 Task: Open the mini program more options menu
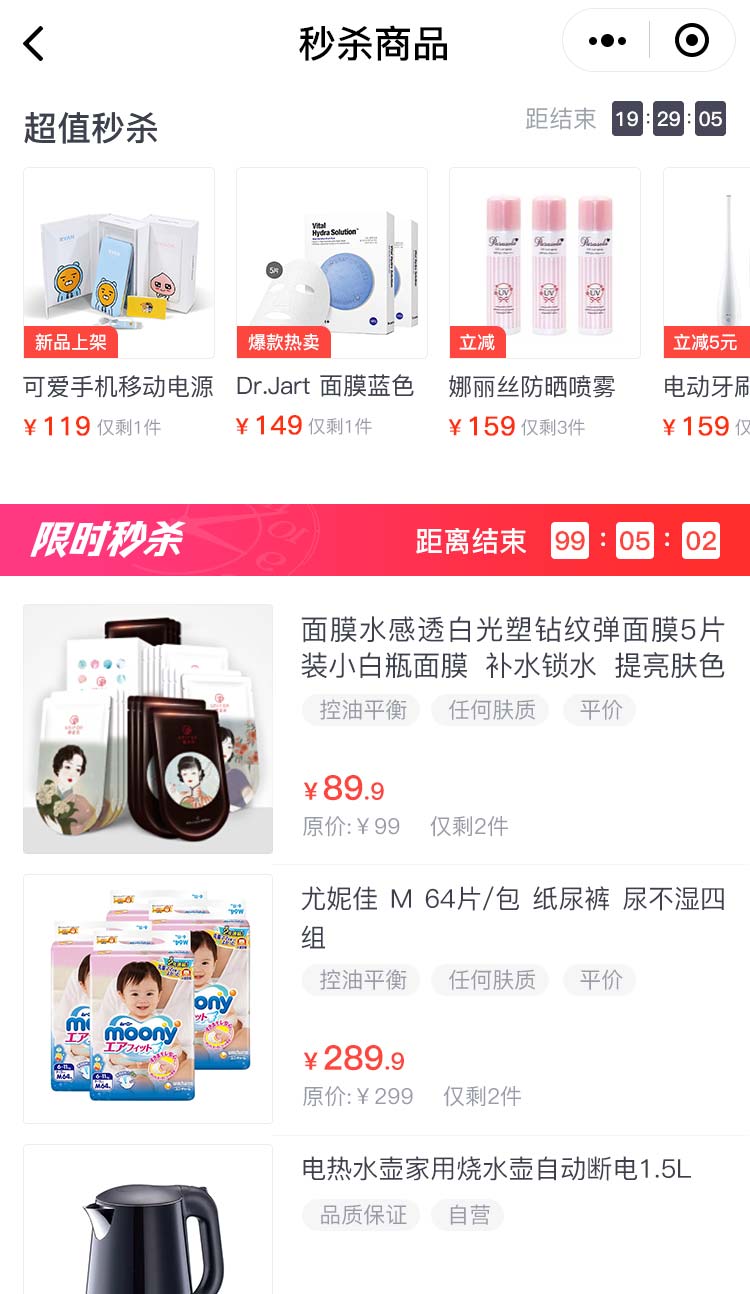click(607, 41)
